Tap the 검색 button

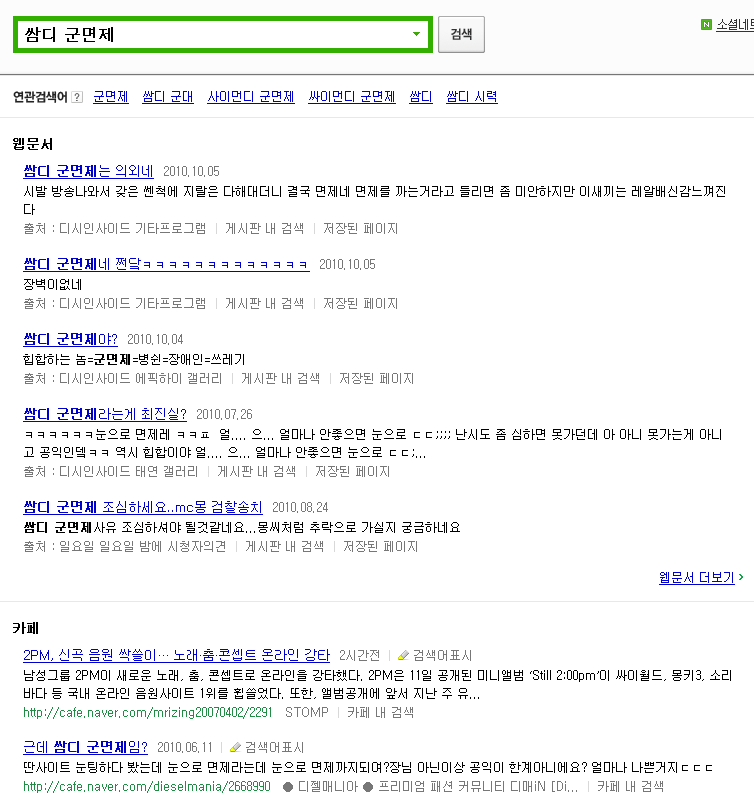point(461,34)
